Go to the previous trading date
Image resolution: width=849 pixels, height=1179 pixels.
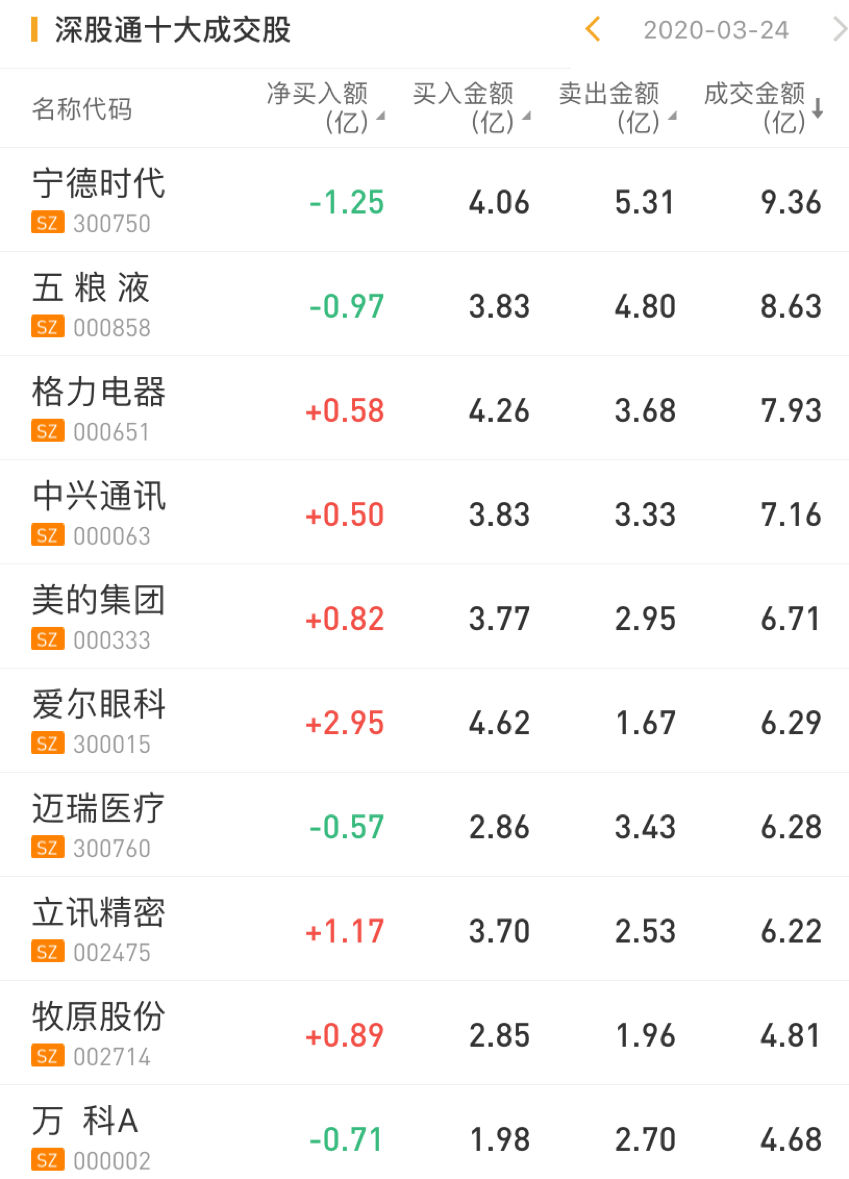coord(592,30)
